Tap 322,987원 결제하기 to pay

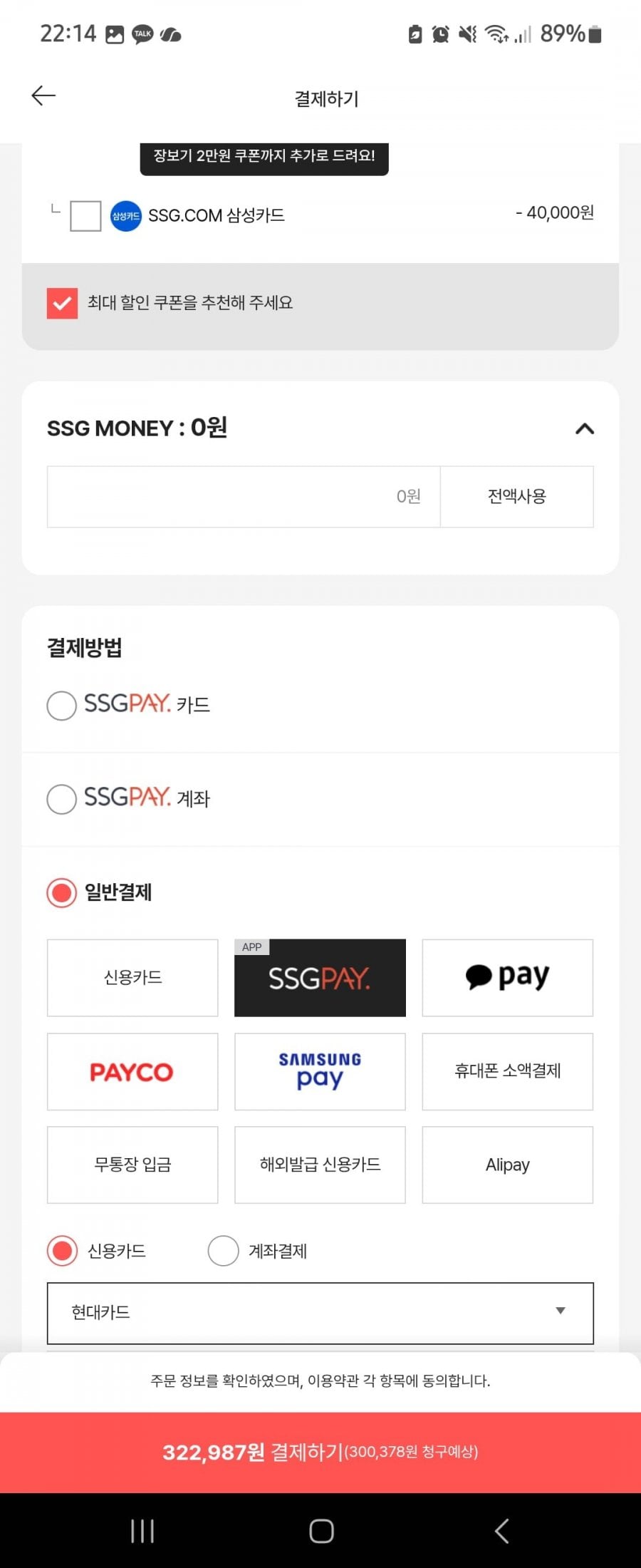(x=320, y=1452)
